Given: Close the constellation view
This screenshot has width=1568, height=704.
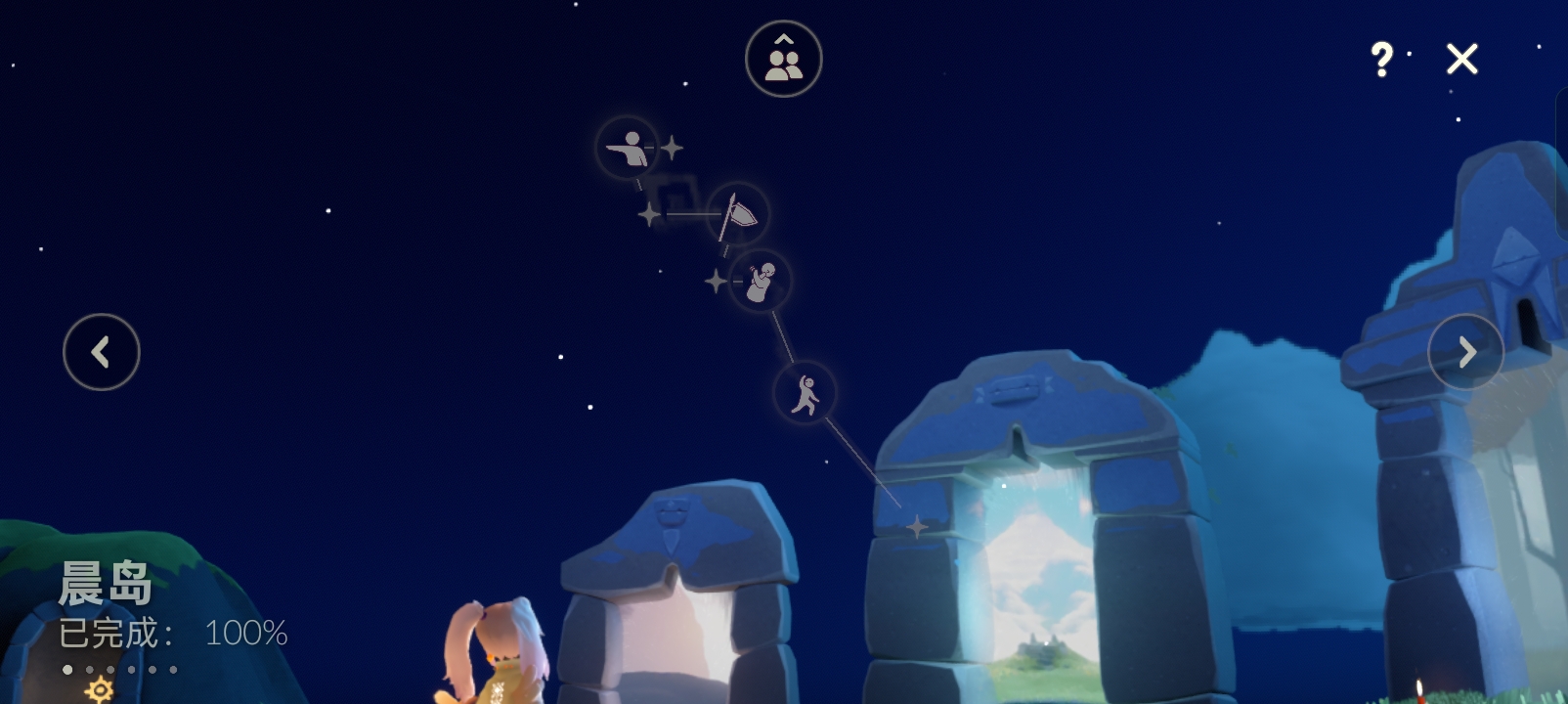Looking at the screenshot, I should pos(1461,60).
